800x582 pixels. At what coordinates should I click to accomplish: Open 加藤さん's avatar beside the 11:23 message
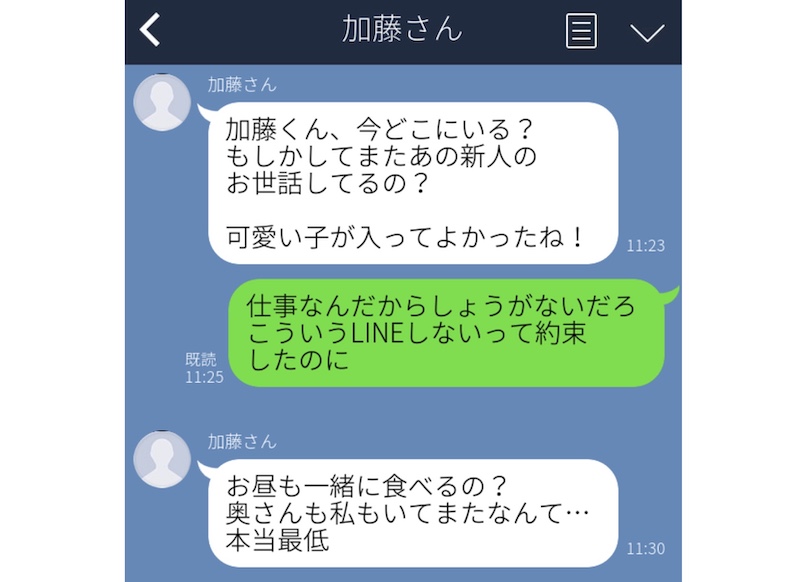click(x=163, y=101)
